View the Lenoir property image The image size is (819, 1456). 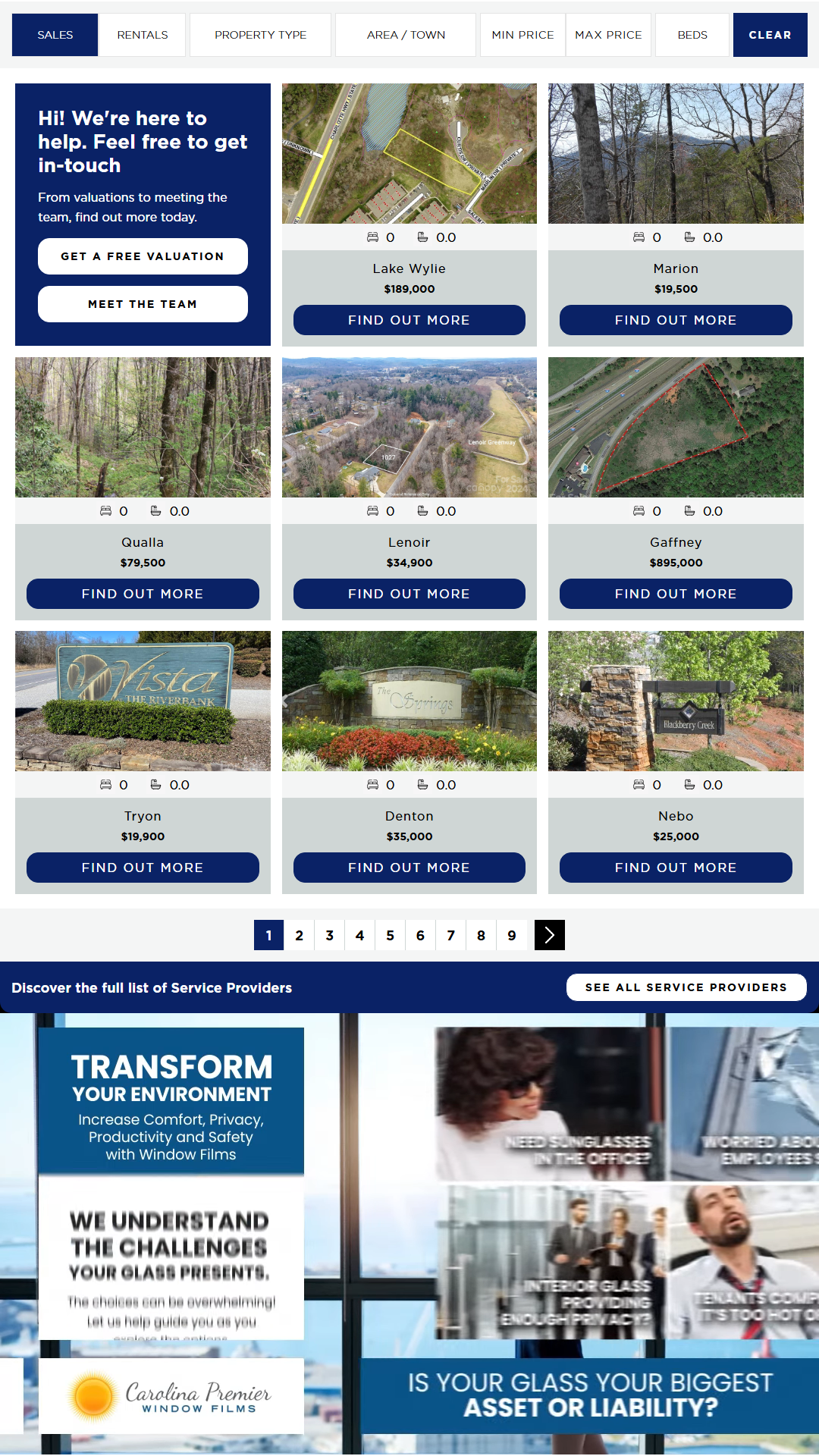[x=409, y=427]
